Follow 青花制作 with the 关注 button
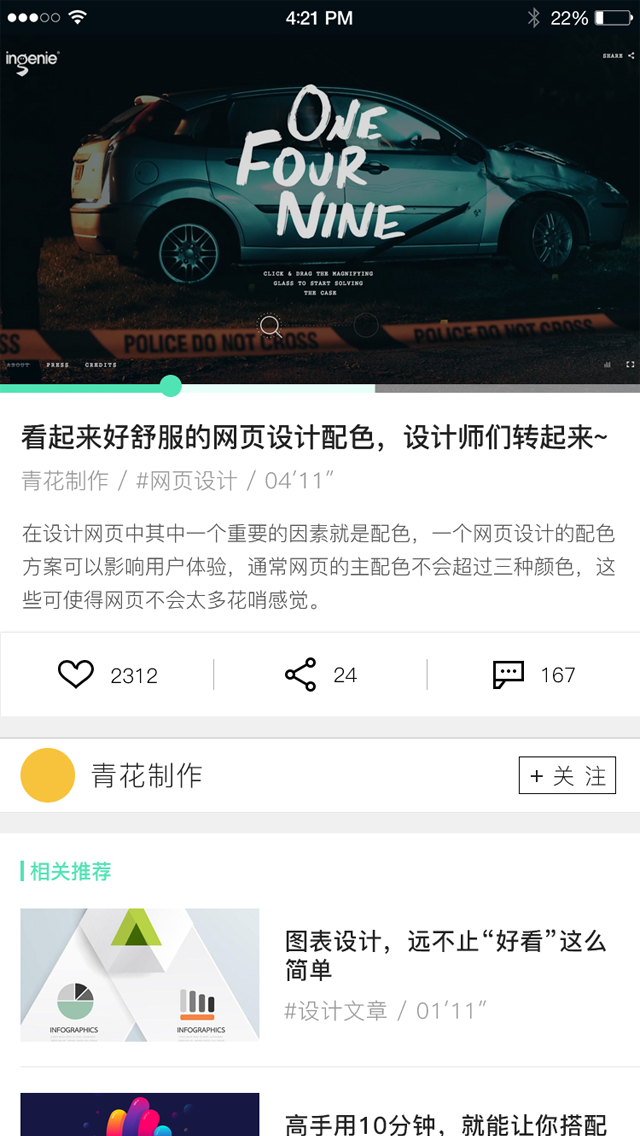640x1136 pixels. tap(567, 776)
